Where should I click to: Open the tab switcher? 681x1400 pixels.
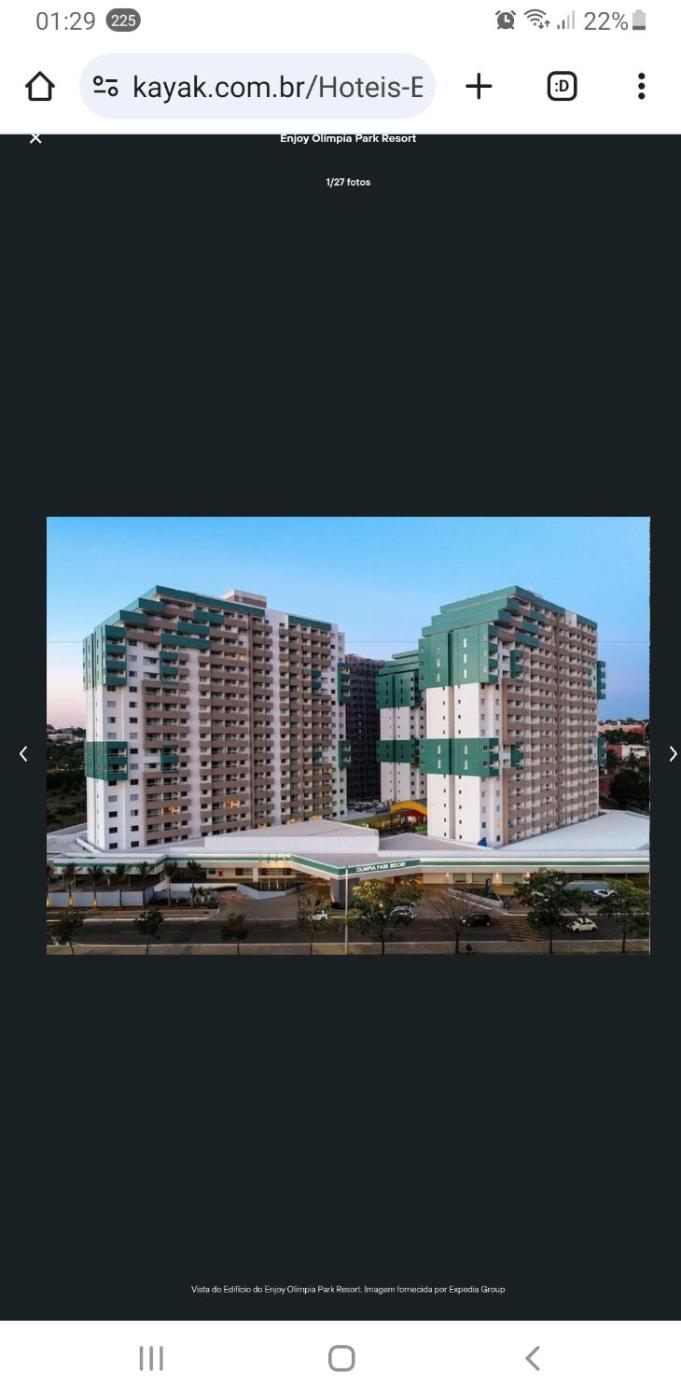click(562, 87)
